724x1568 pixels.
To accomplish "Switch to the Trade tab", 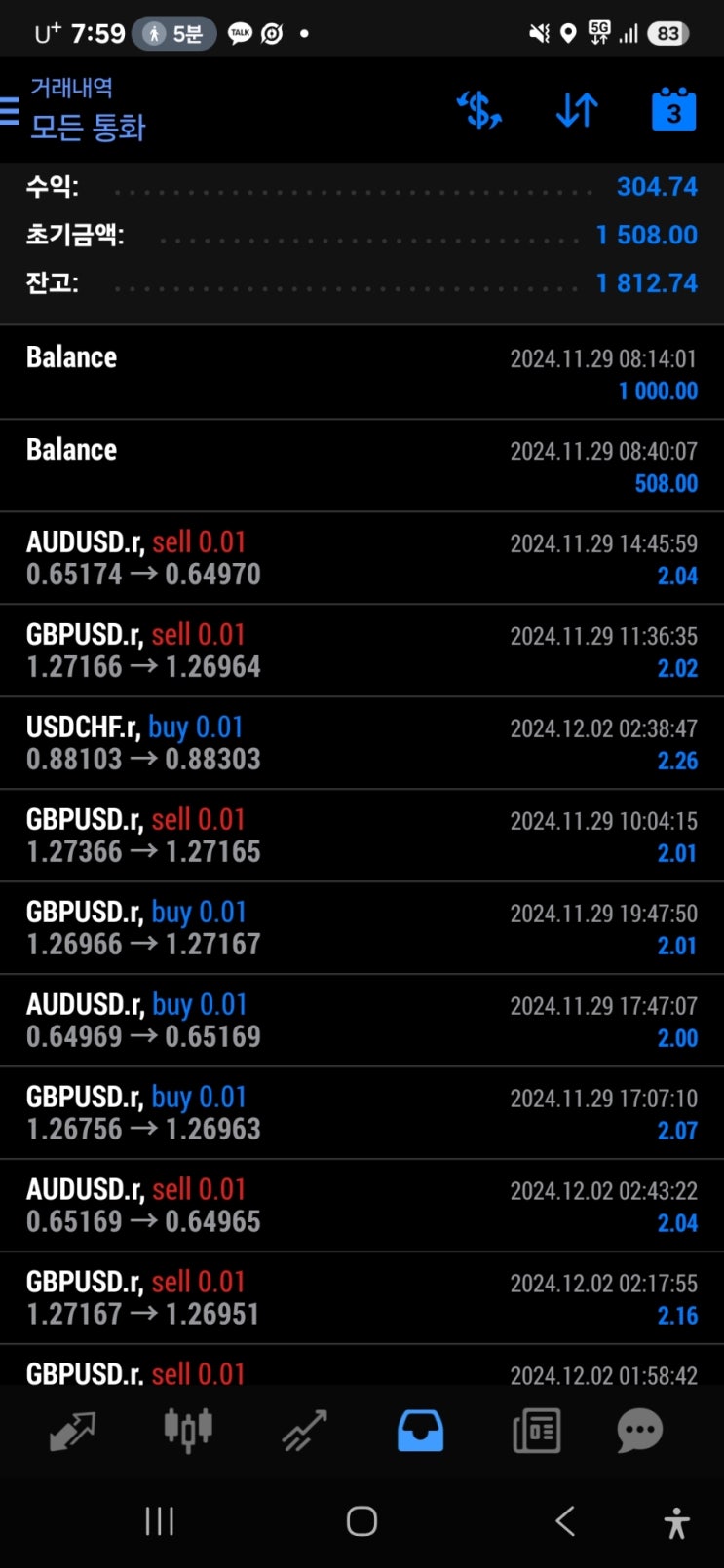I will coord(304,1431).
